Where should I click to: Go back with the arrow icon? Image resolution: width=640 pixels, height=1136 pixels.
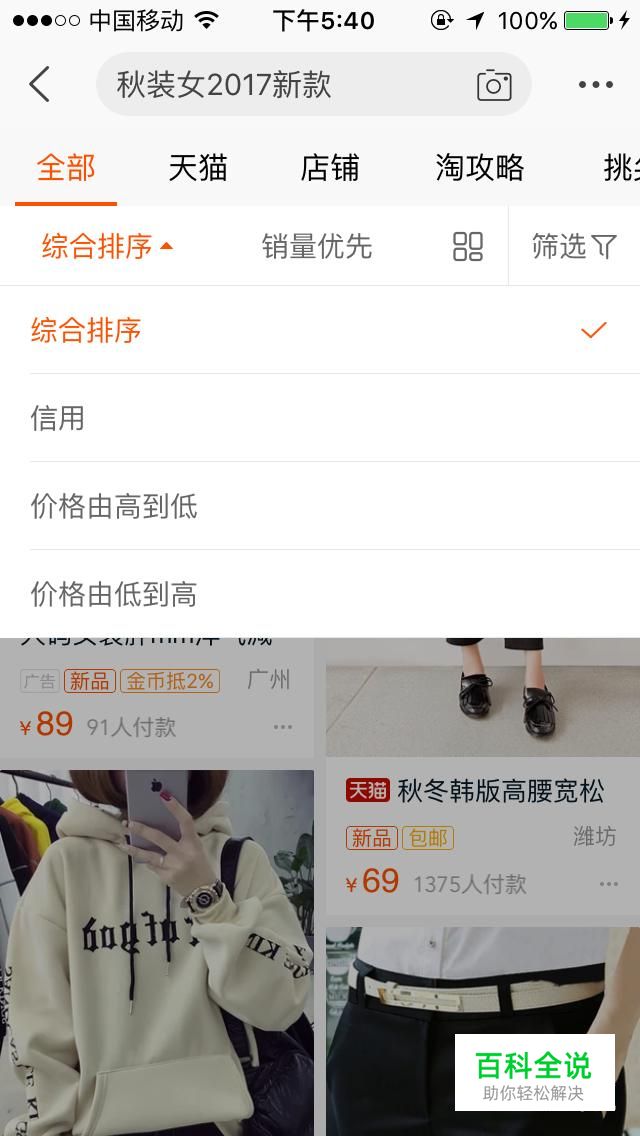tap(40, 84)
